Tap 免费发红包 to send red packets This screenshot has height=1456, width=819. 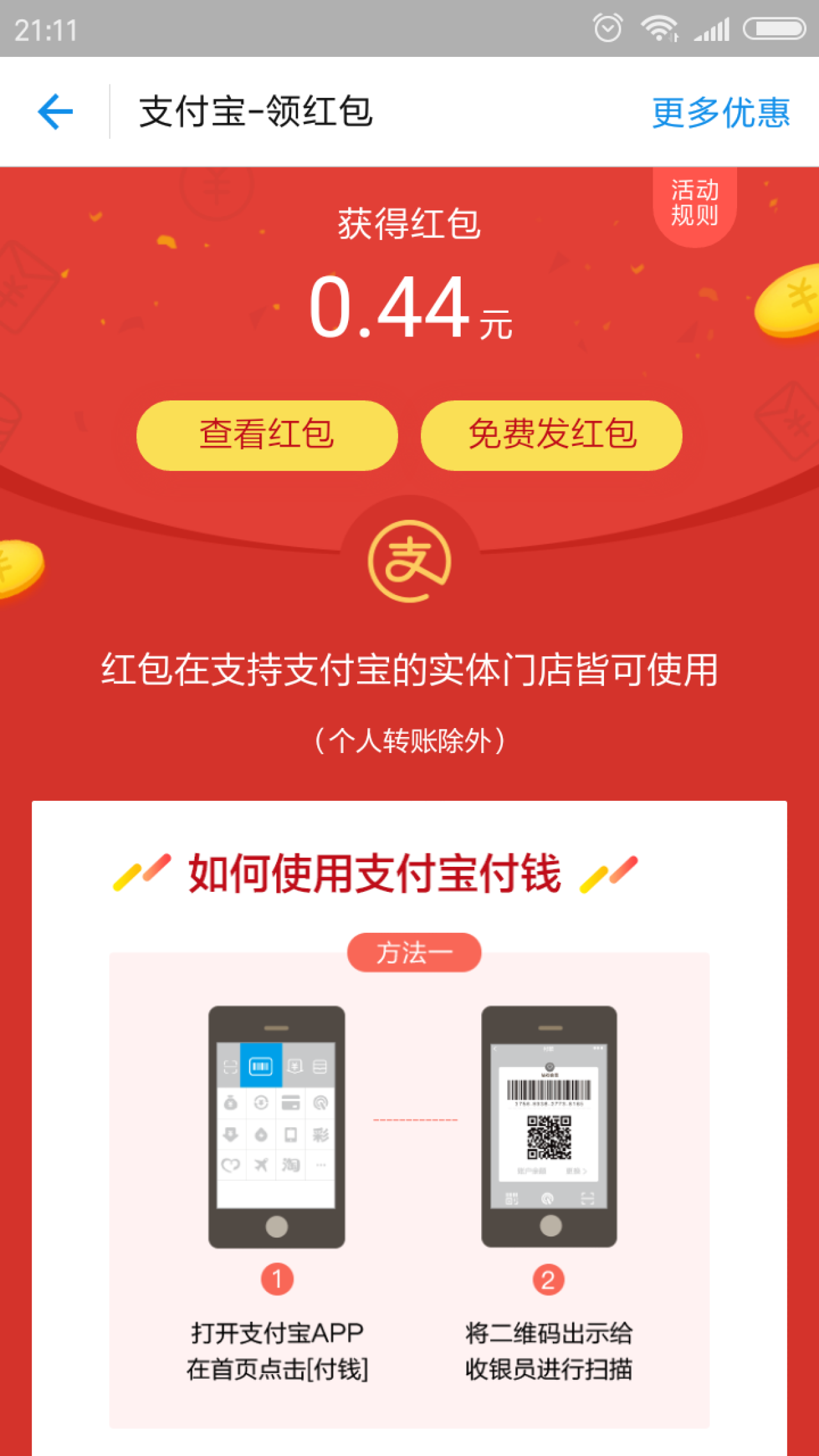pos(552,435)
